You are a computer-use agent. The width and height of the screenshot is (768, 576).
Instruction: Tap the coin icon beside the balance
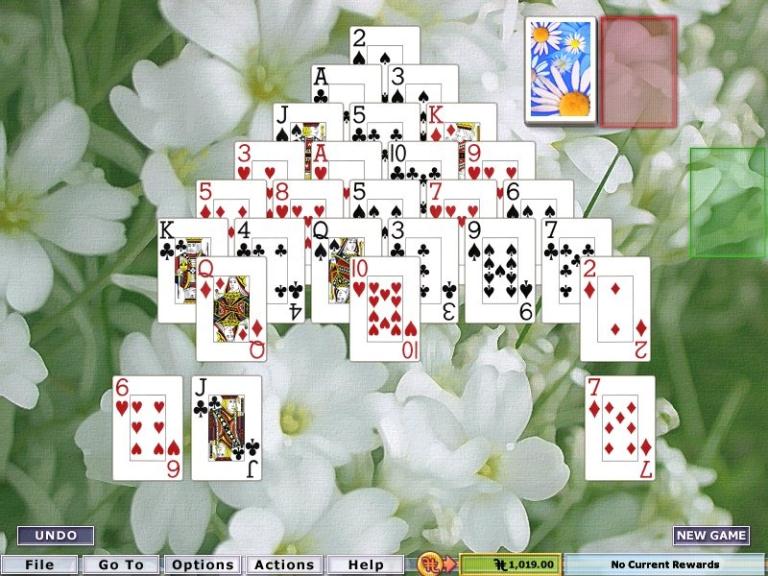(x=431, y=565)
